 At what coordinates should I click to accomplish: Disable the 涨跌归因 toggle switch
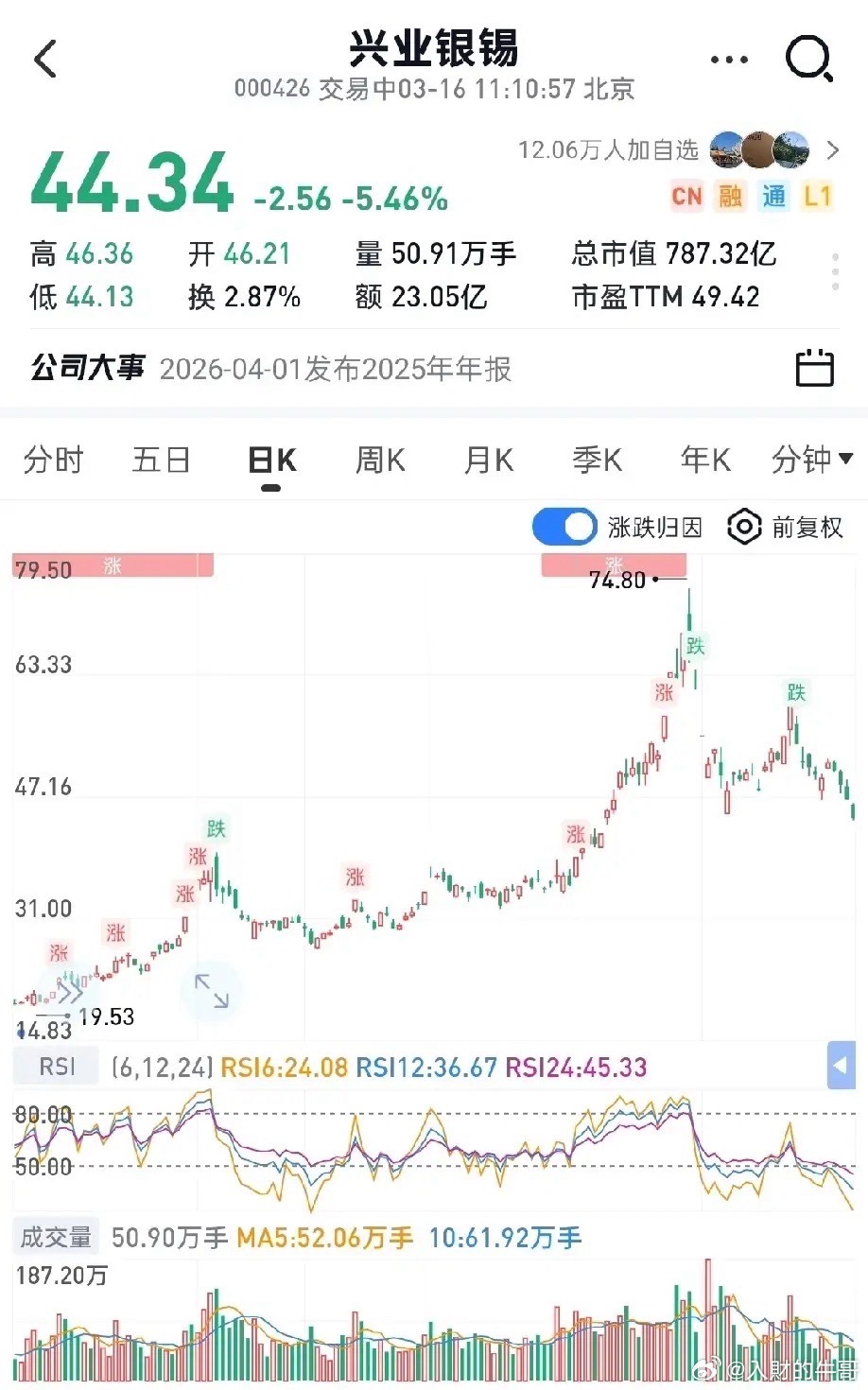564,527
